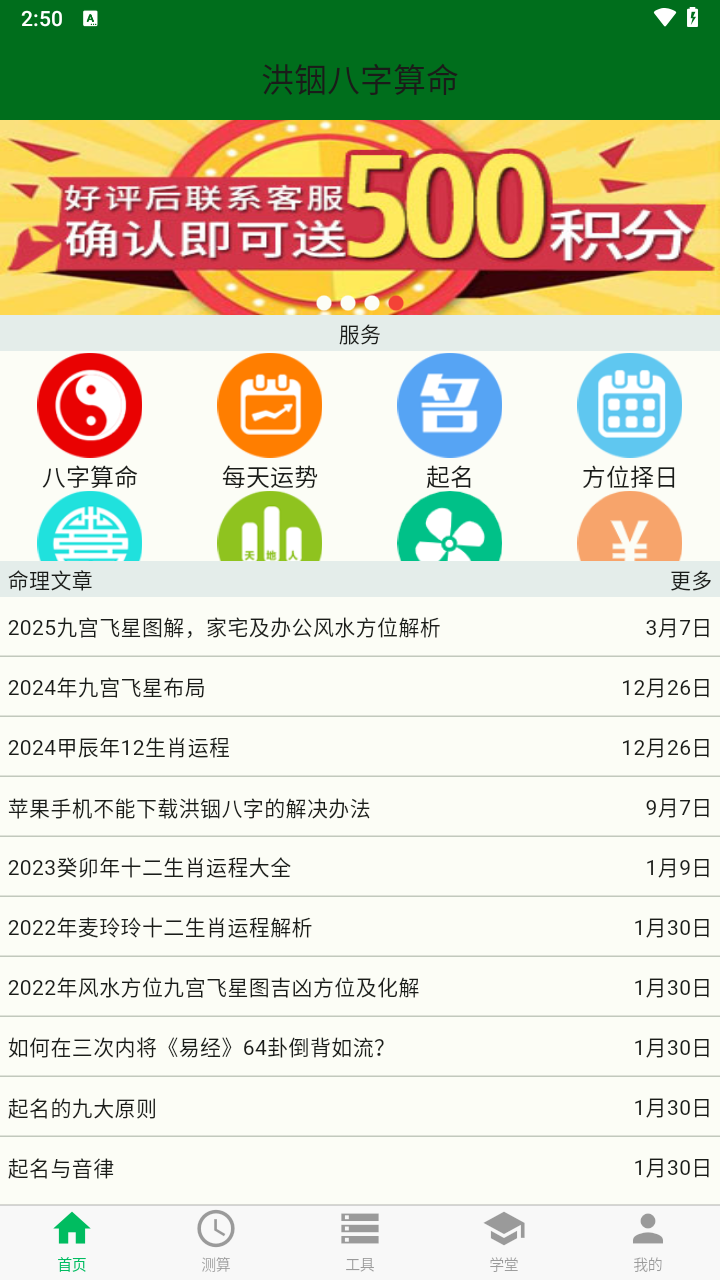Open 2024甲辰年12生肖运程 article

(x=119, y=748)
